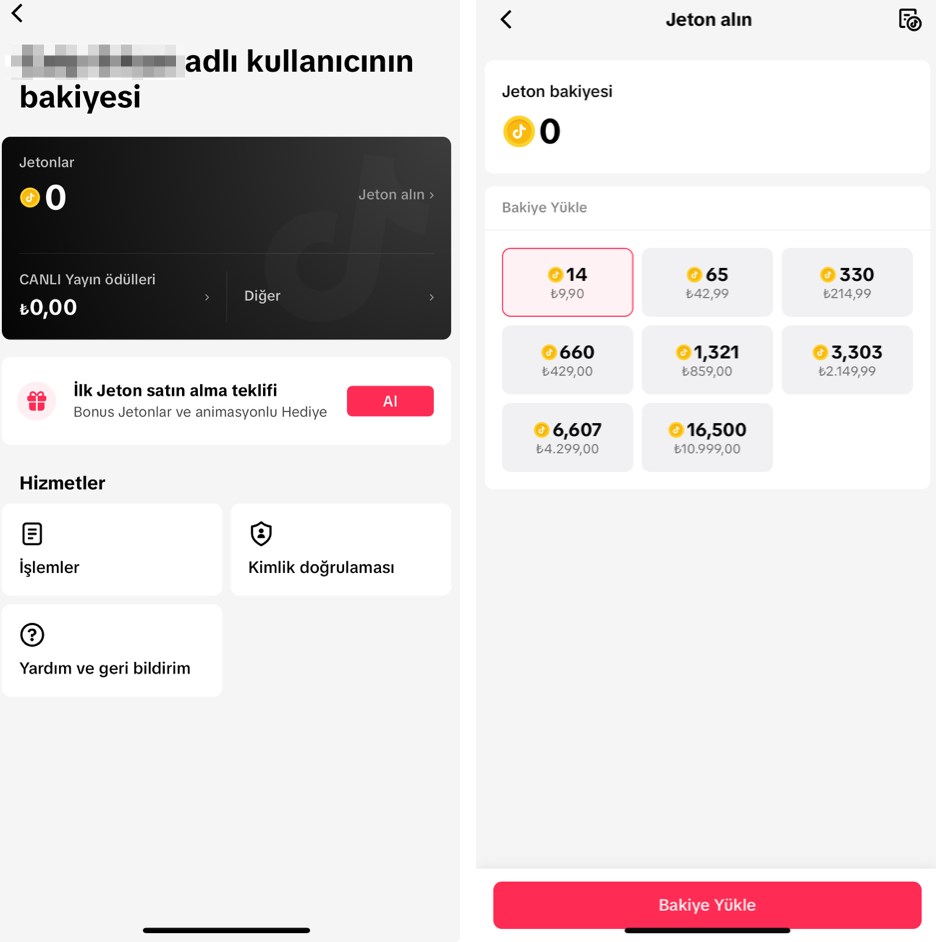Image resolution: width=936 pixels, height=942 pixels.
Task: Open the Jeton alın link
Action: (396, 195)
